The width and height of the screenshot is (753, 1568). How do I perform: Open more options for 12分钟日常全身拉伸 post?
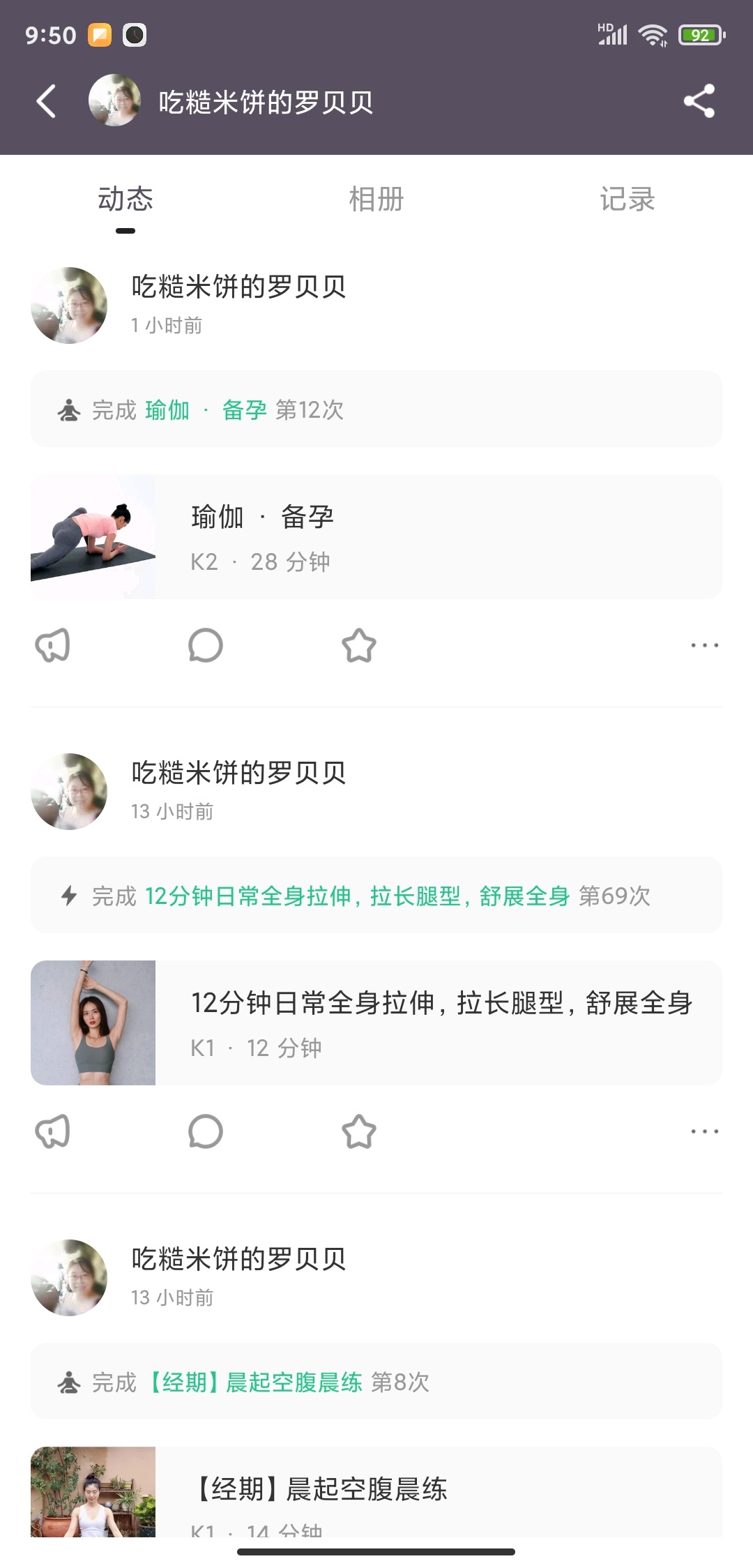tap(704, 1131)
